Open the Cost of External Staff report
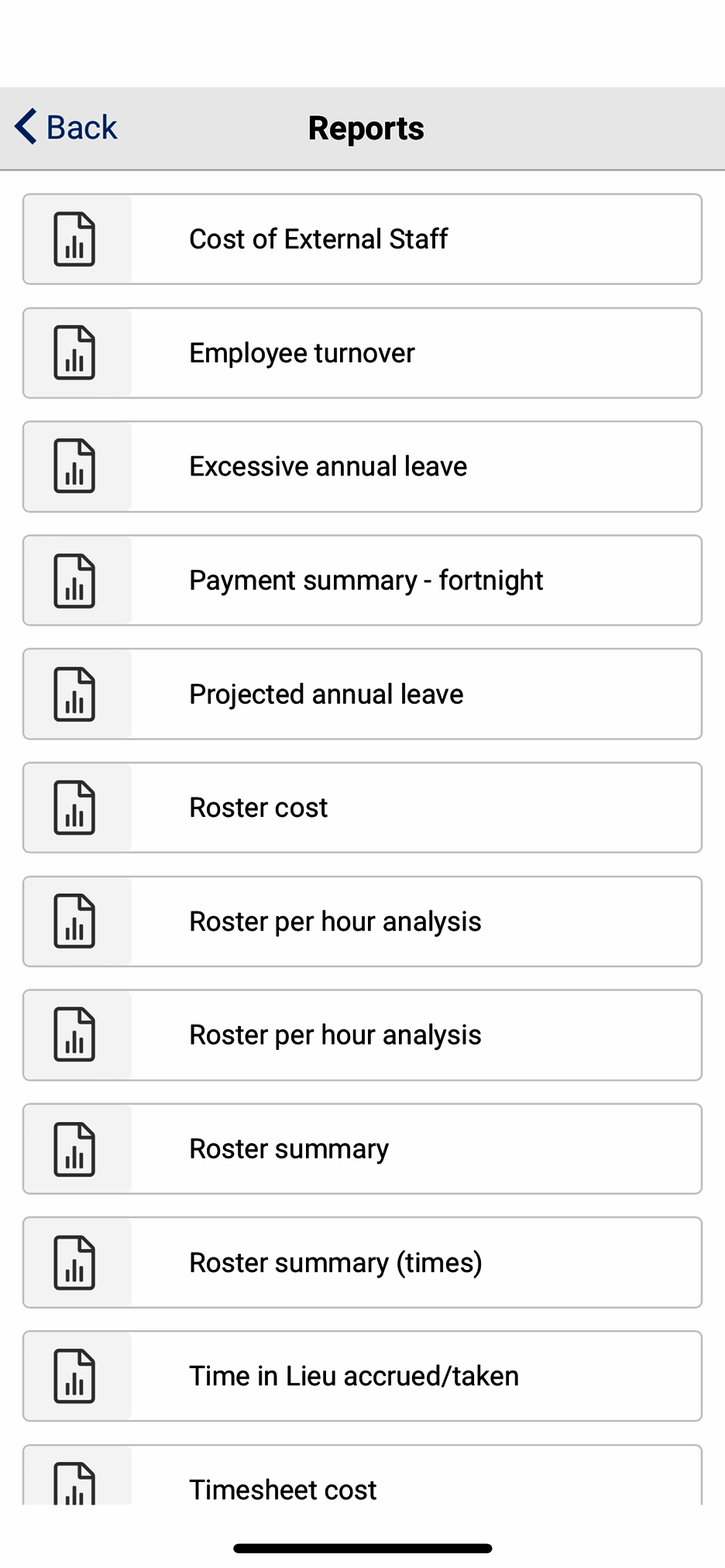725x1568 pixels. (x=362, y=239)
